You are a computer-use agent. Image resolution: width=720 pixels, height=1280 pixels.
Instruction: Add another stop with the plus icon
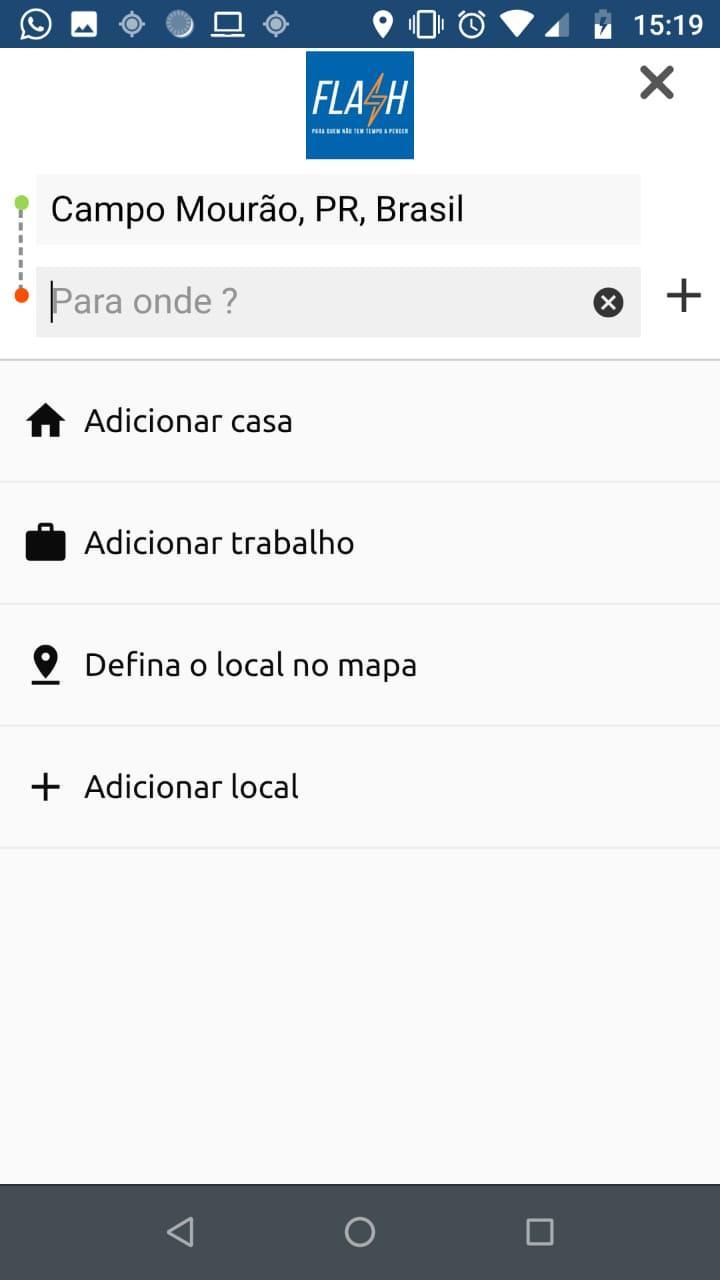pos(684,295)
